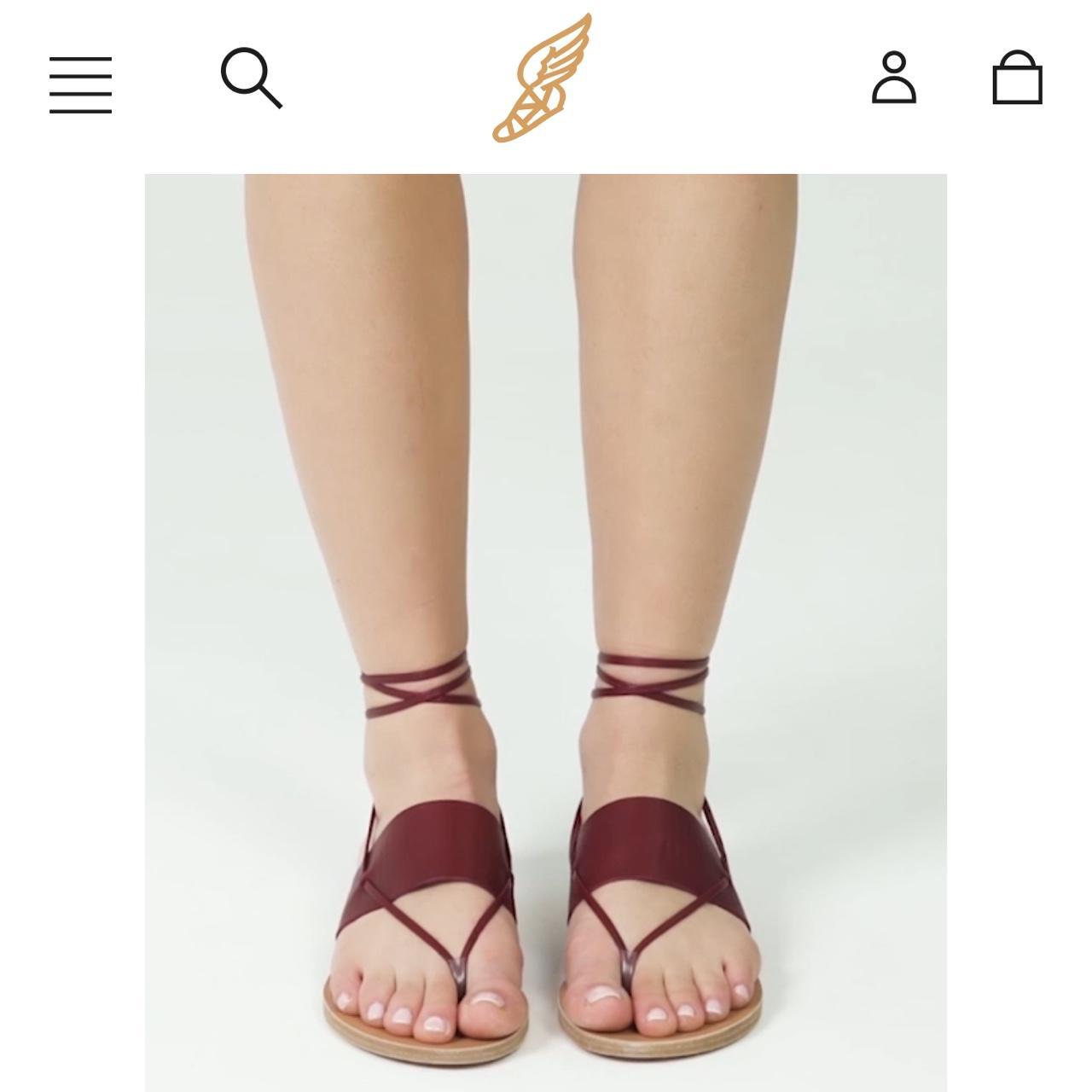The width and height of the screenshot is (1092, 1092).
Task: Tap the burgundy sandal product image
Action: [545, 631]
